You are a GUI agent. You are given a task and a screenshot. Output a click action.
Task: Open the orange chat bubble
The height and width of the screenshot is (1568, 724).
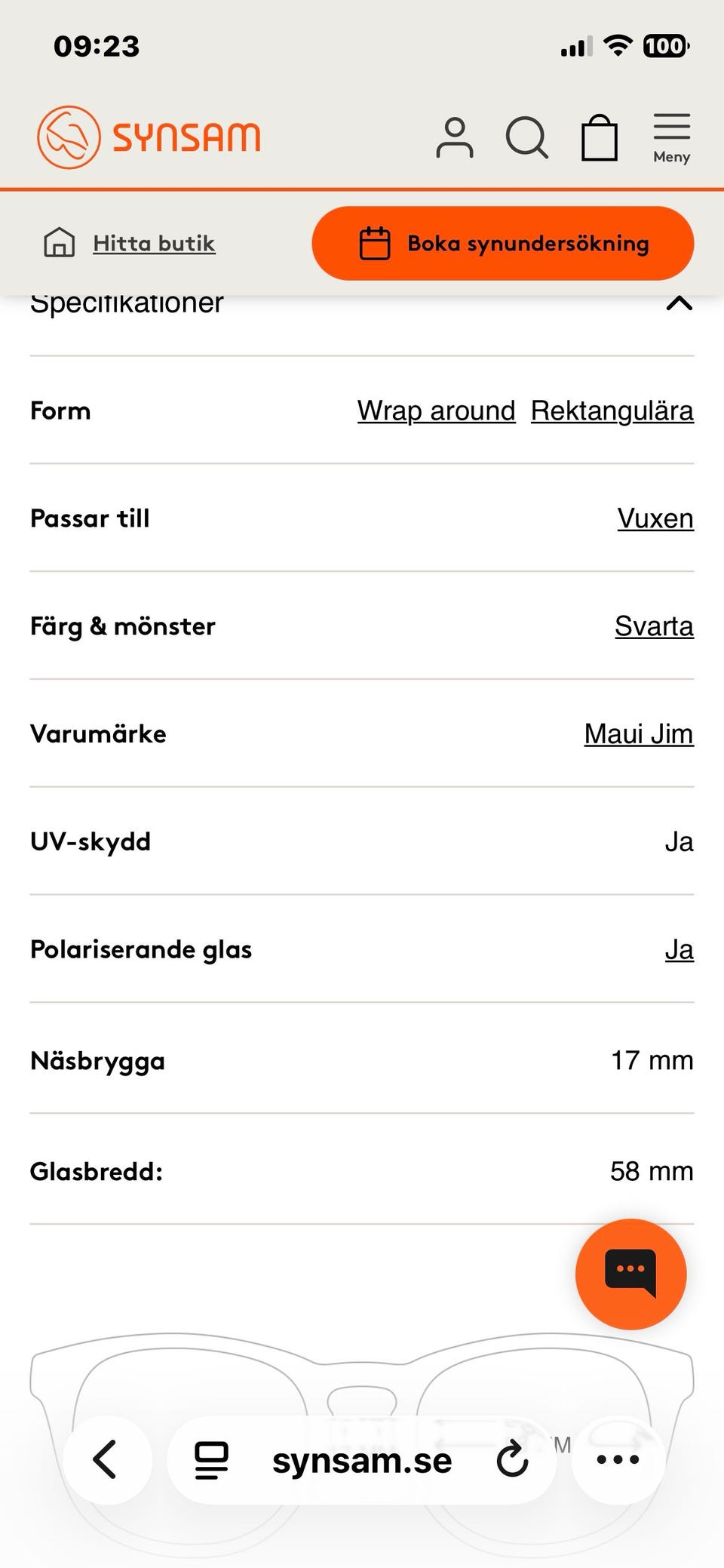pos(630,1274)
